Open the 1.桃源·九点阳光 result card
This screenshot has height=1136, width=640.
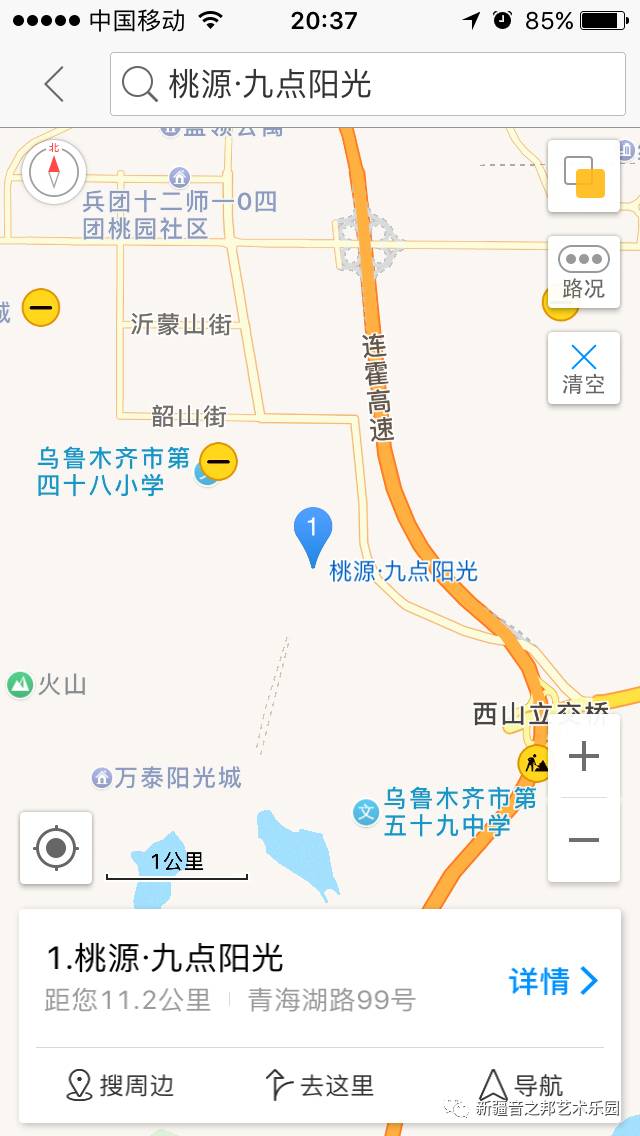[x=250, y=975]
